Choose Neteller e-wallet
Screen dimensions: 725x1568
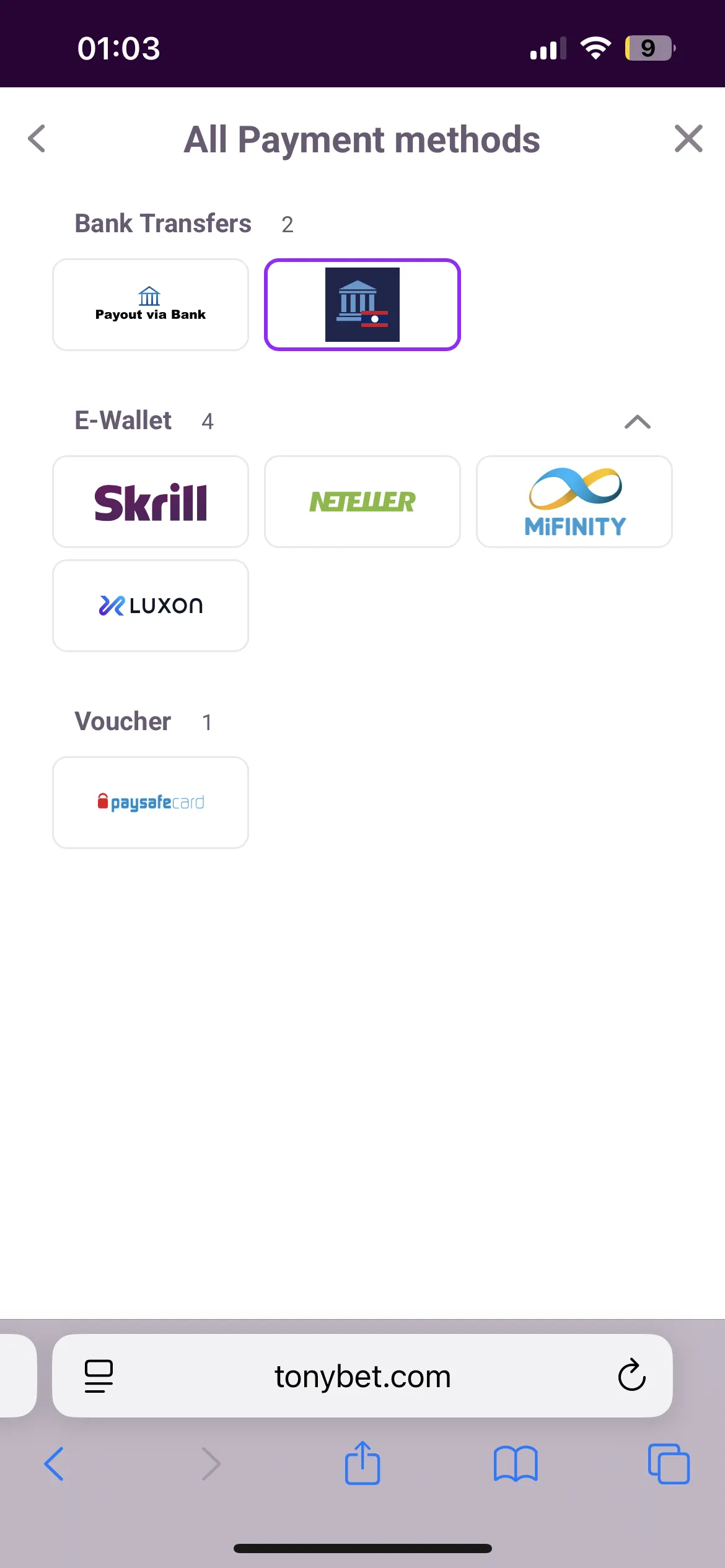(x=362, y=502)
